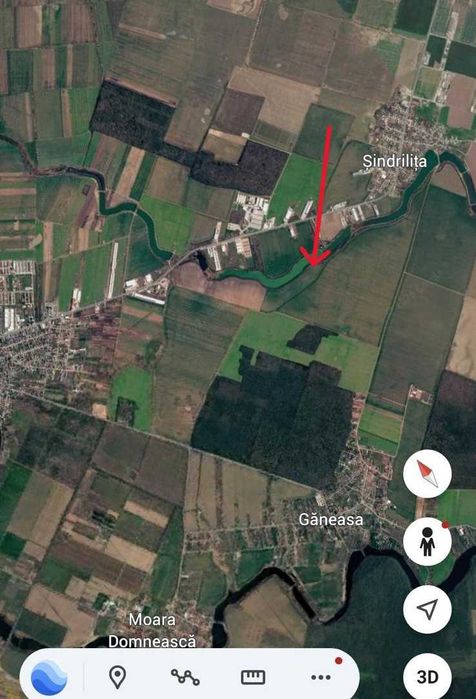476x699 pixels.
Task: Draw a path with the line tool
Action: point(185,677)
